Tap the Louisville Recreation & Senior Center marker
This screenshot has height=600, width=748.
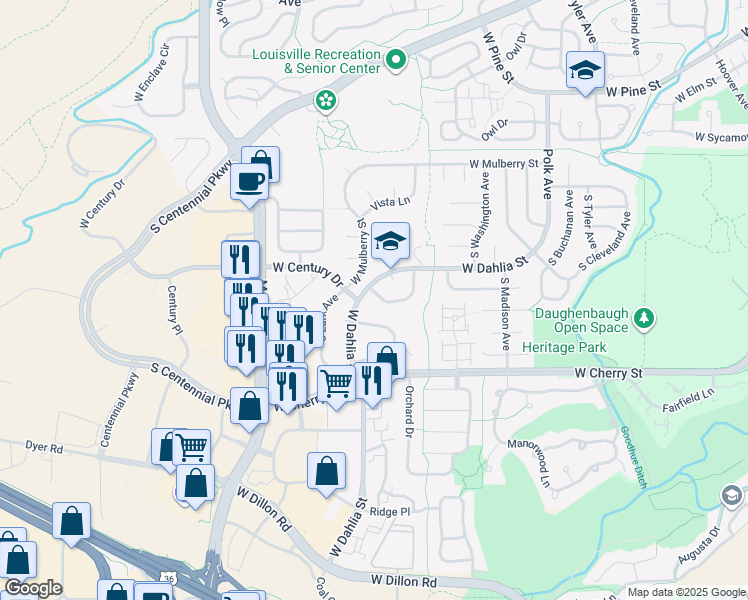[395, 61]
